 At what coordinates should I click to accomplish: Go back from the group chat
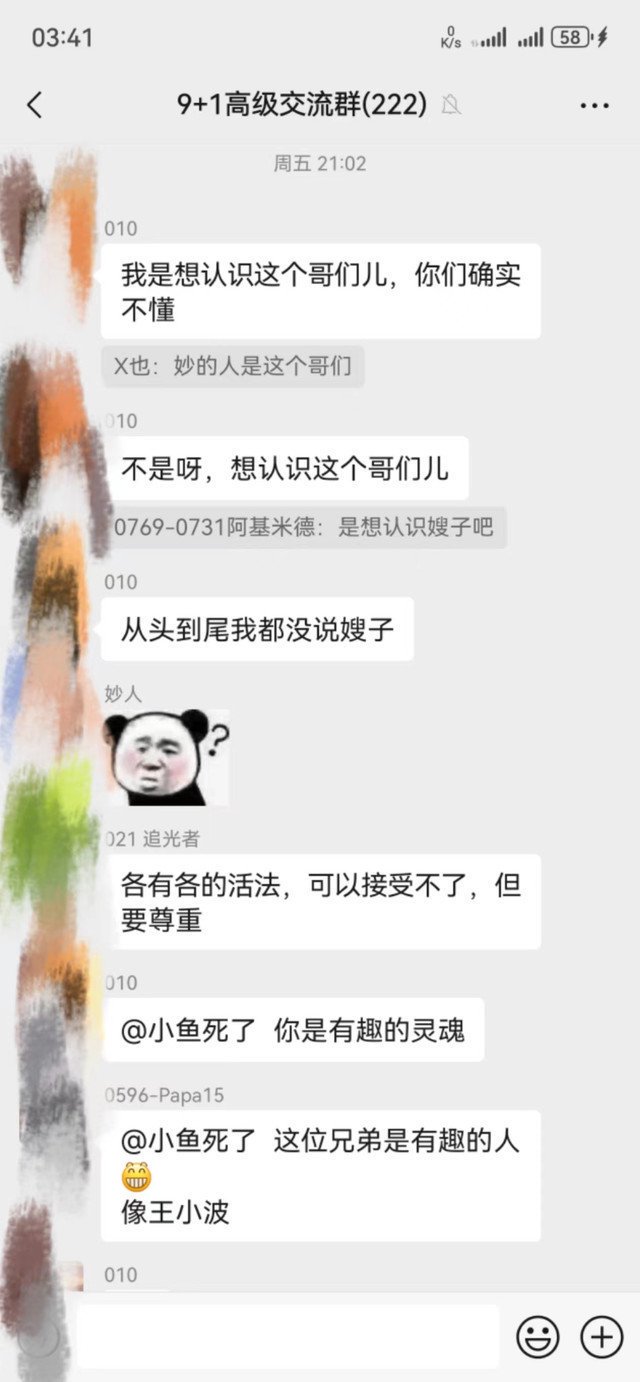tap(35, 105)
